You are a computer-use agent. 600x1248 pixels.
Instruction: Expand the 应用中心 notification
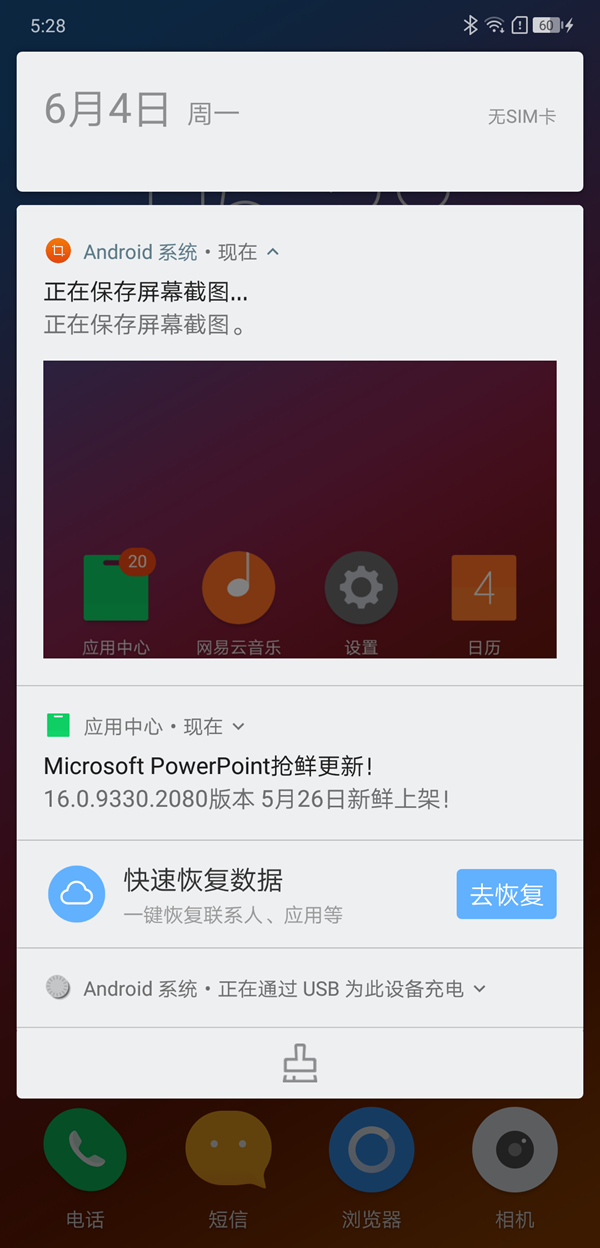pyautogui.click(x=238, y=726)
